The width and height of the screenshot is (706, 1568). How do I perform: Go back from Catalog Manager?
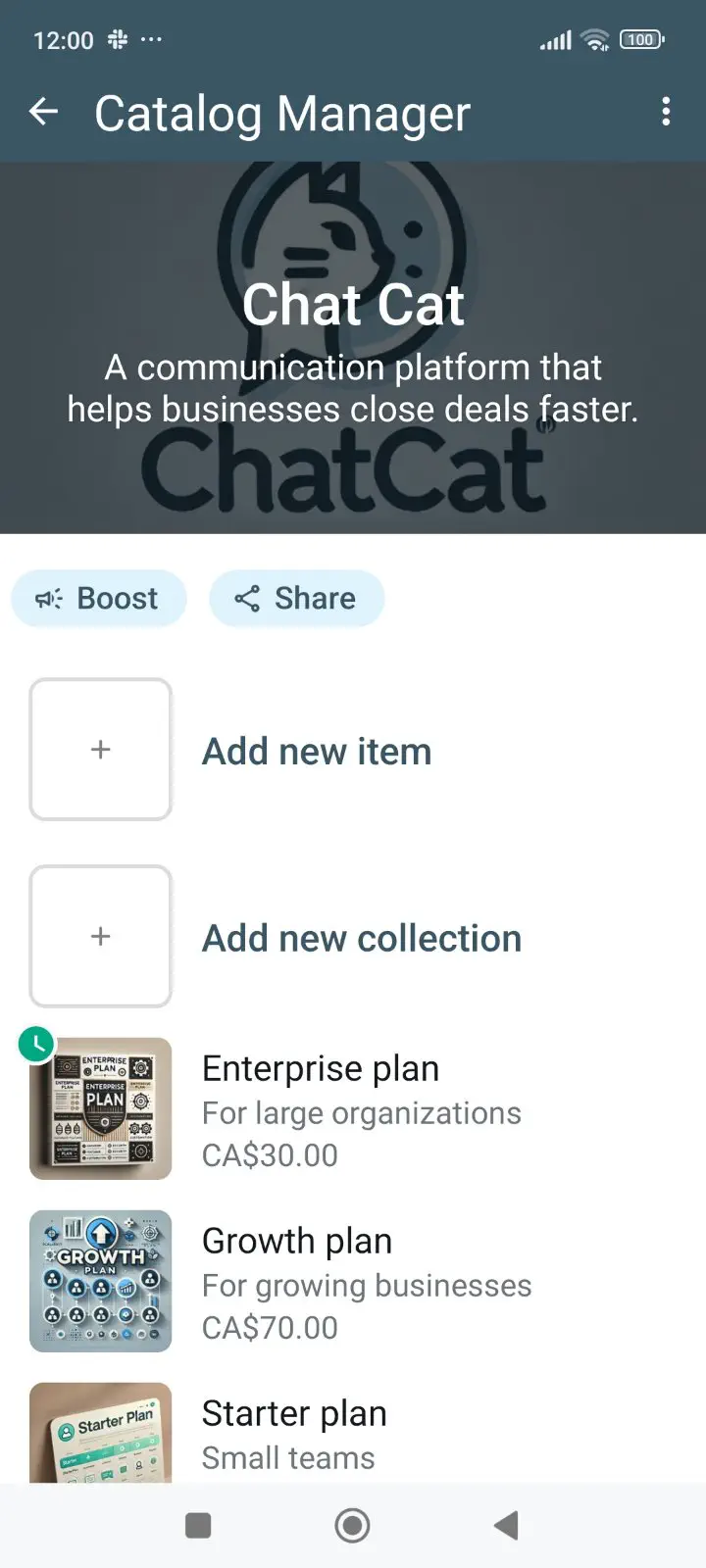click(44, 113)
